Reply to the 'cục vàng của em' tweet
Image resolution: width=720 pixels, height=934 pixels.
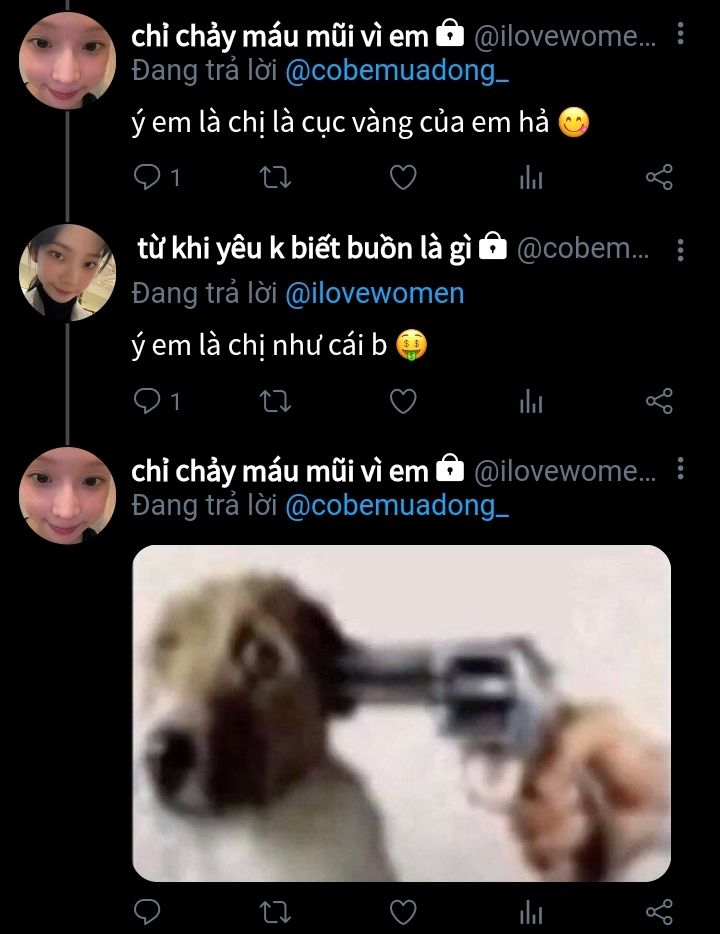[x=147, y=178]
